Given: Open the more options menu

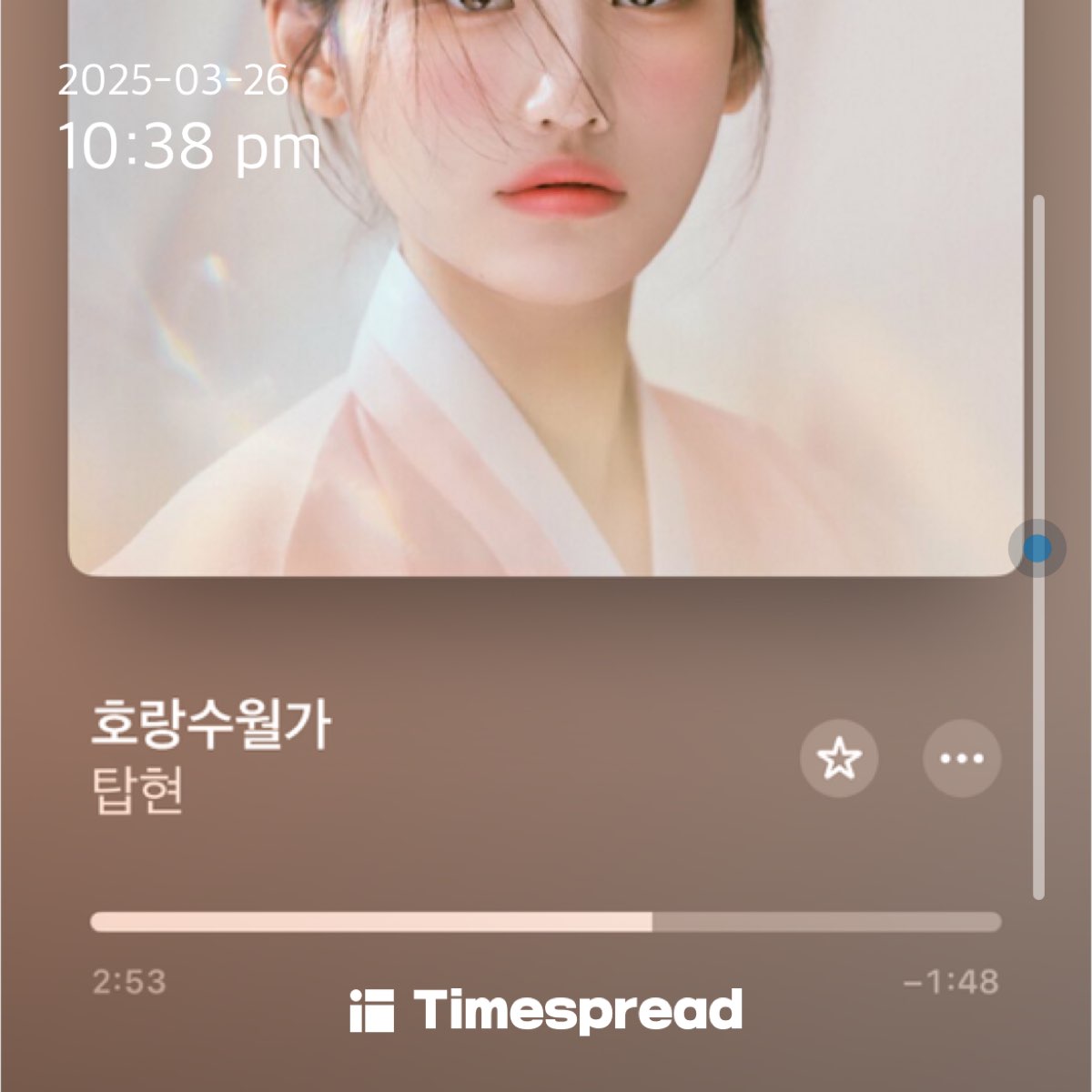Looking at the screenshot, I should coord(962,758).
